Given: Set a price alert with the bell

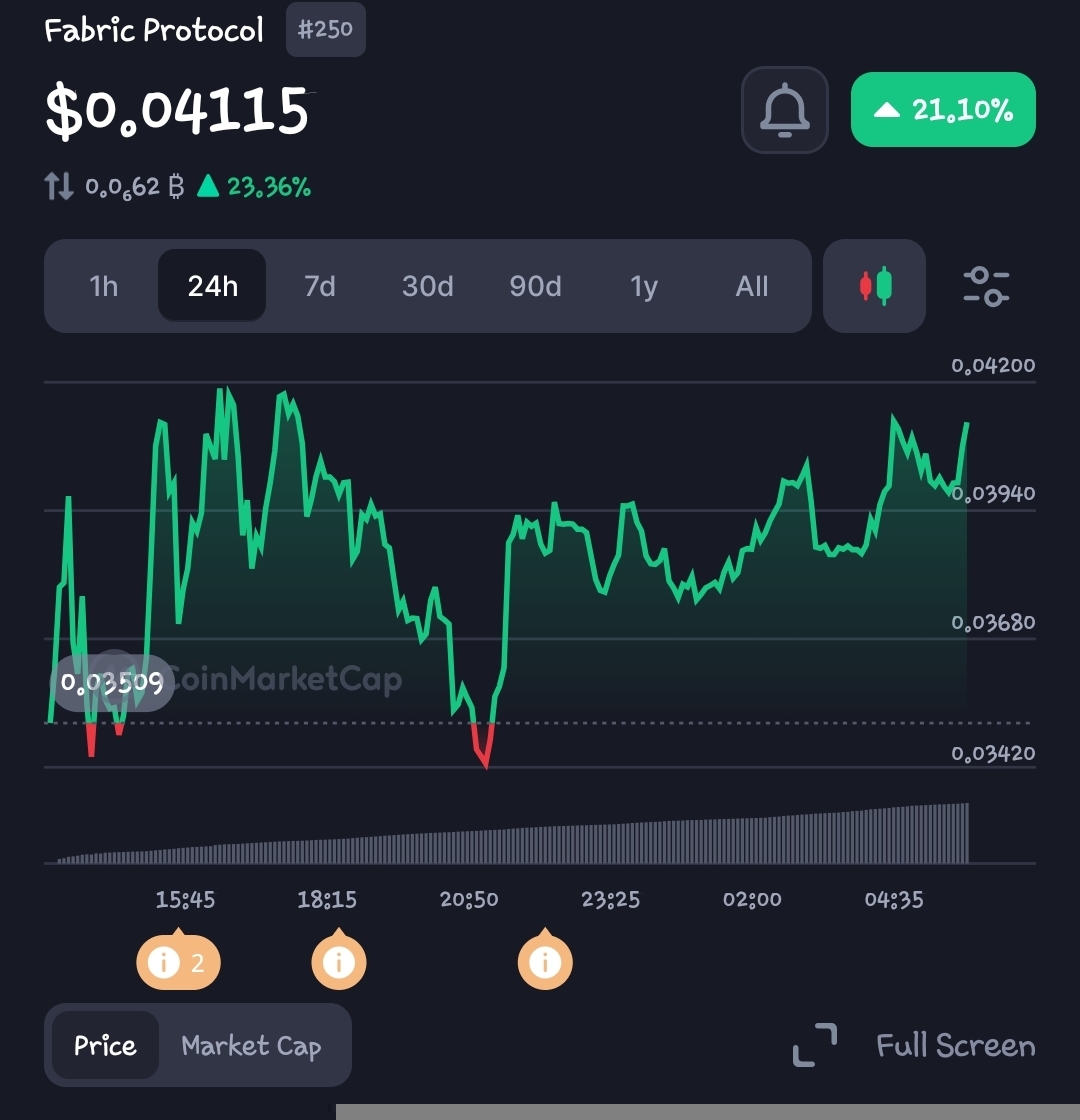Looking at the screenshot, I should (784, 110).
